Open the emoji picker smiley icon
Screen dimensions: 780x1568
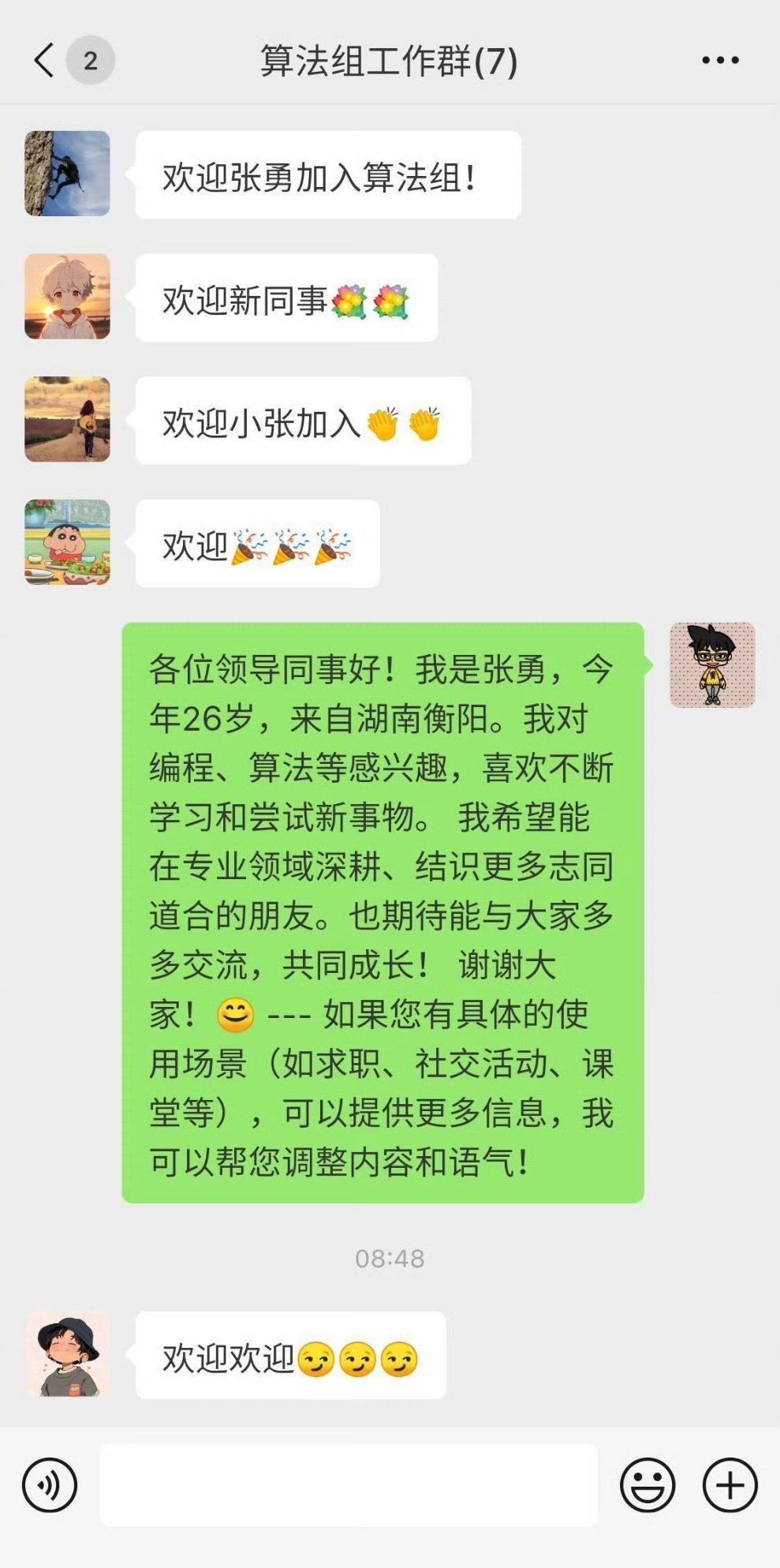point(648,1501)
